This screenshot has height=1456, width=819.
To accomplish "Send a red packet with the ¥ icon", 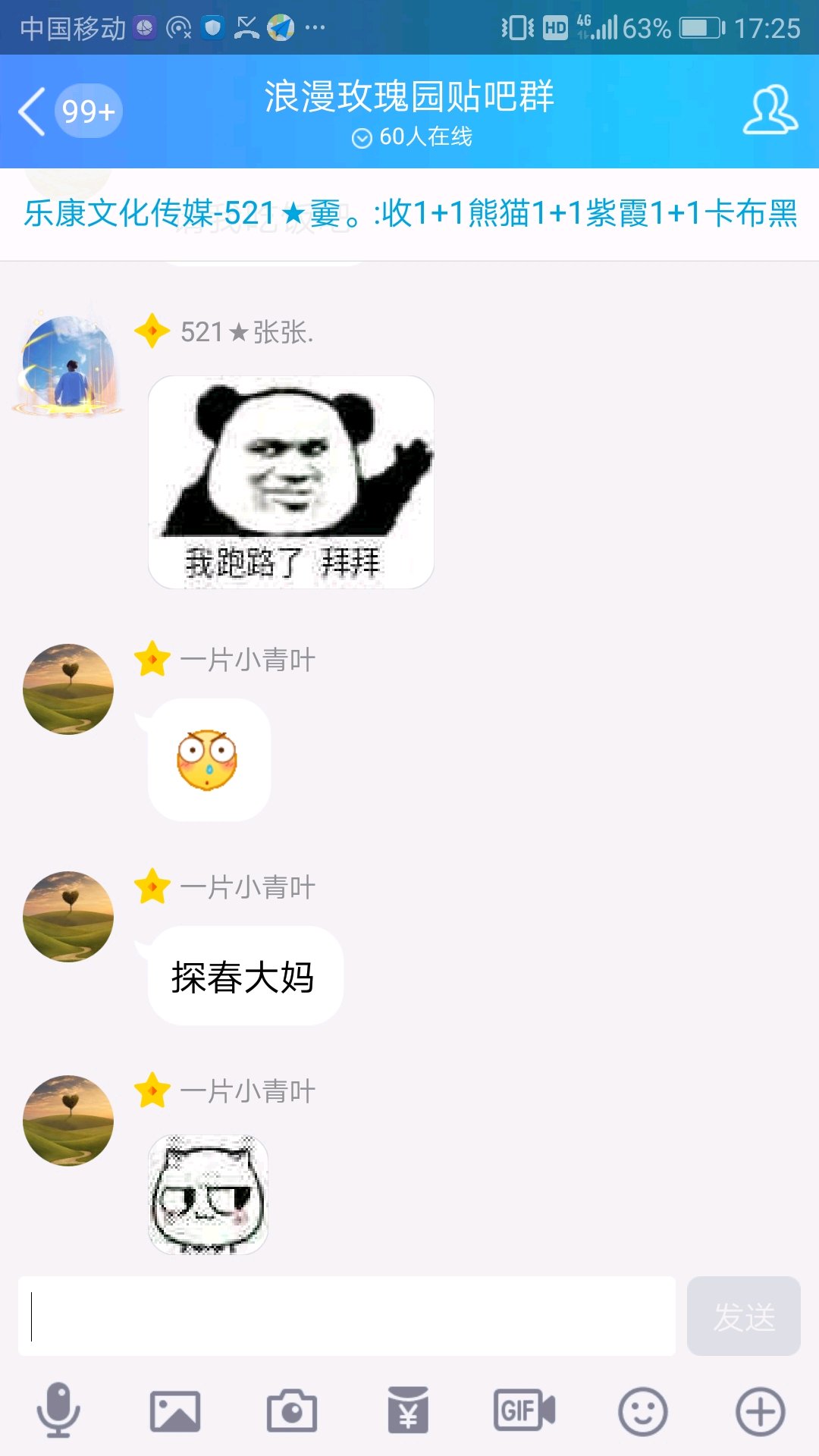I will [408, 1410].
